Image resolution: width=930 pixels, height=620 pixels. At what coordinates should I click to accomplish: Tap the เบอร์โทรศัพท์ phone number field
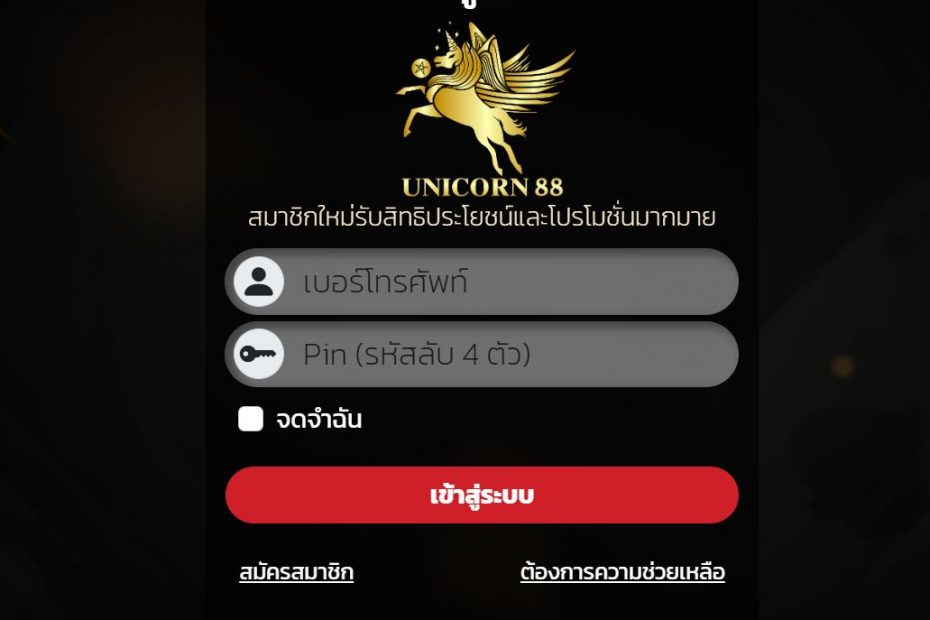(500, 282)
